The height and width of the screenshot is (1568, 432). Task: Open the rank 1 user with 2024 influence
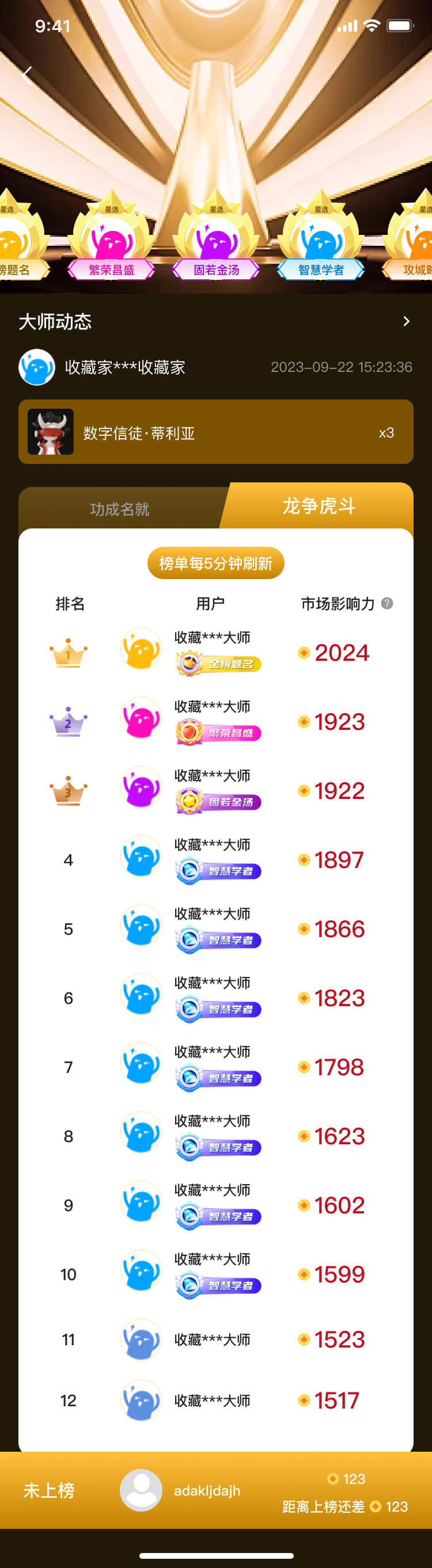coord(215,653)
